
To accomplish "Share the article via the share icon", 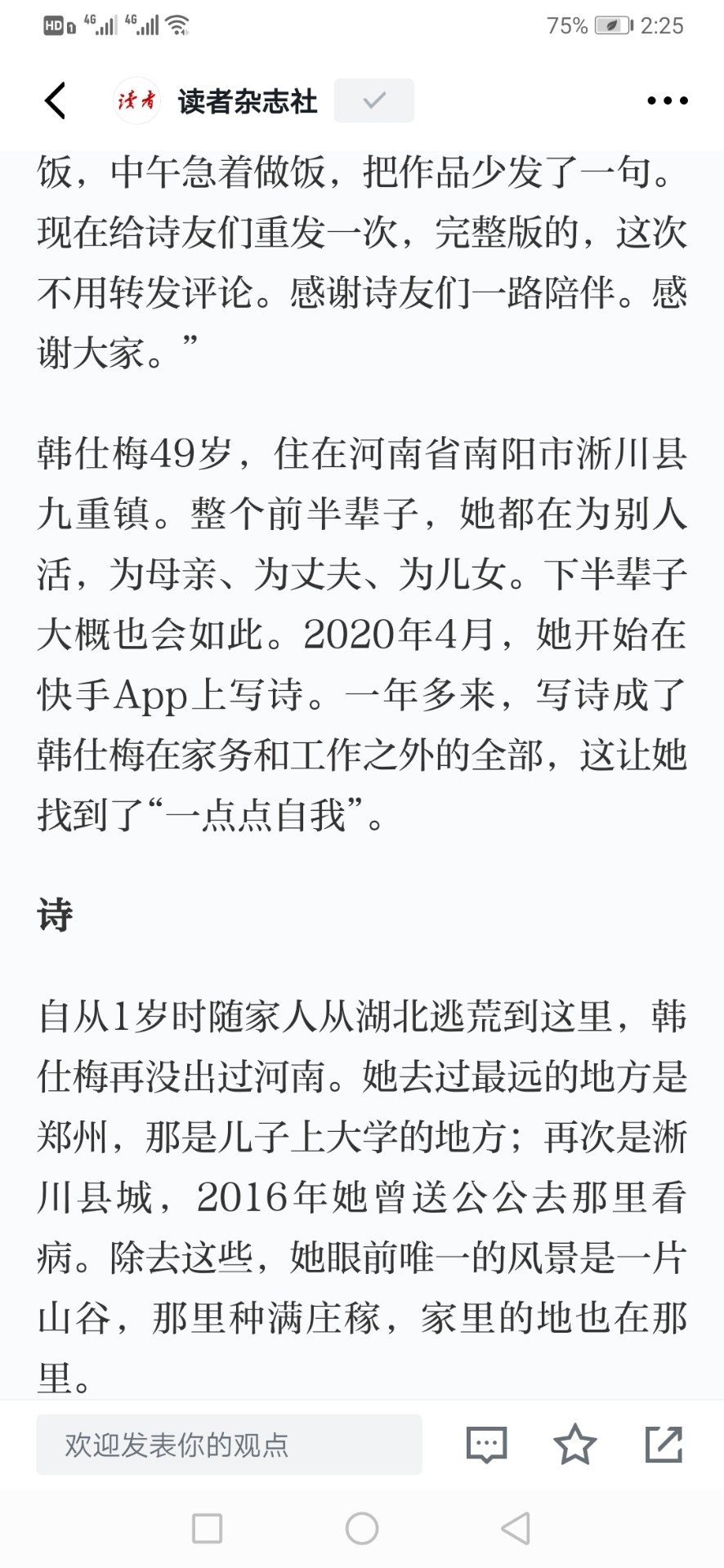I will point(664,1444).
